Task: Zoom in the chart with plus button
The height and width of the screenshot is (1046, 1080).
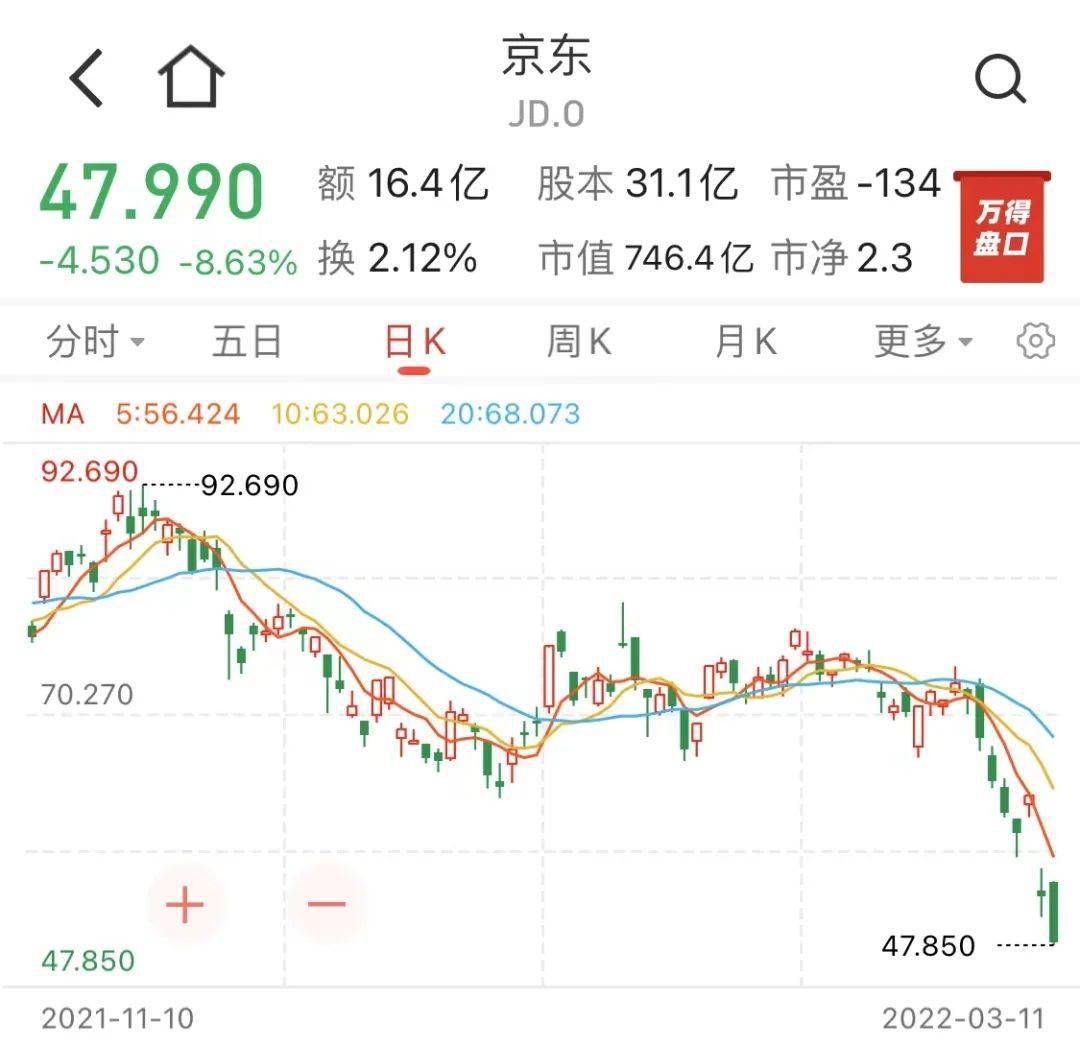Action: [185, 906]
